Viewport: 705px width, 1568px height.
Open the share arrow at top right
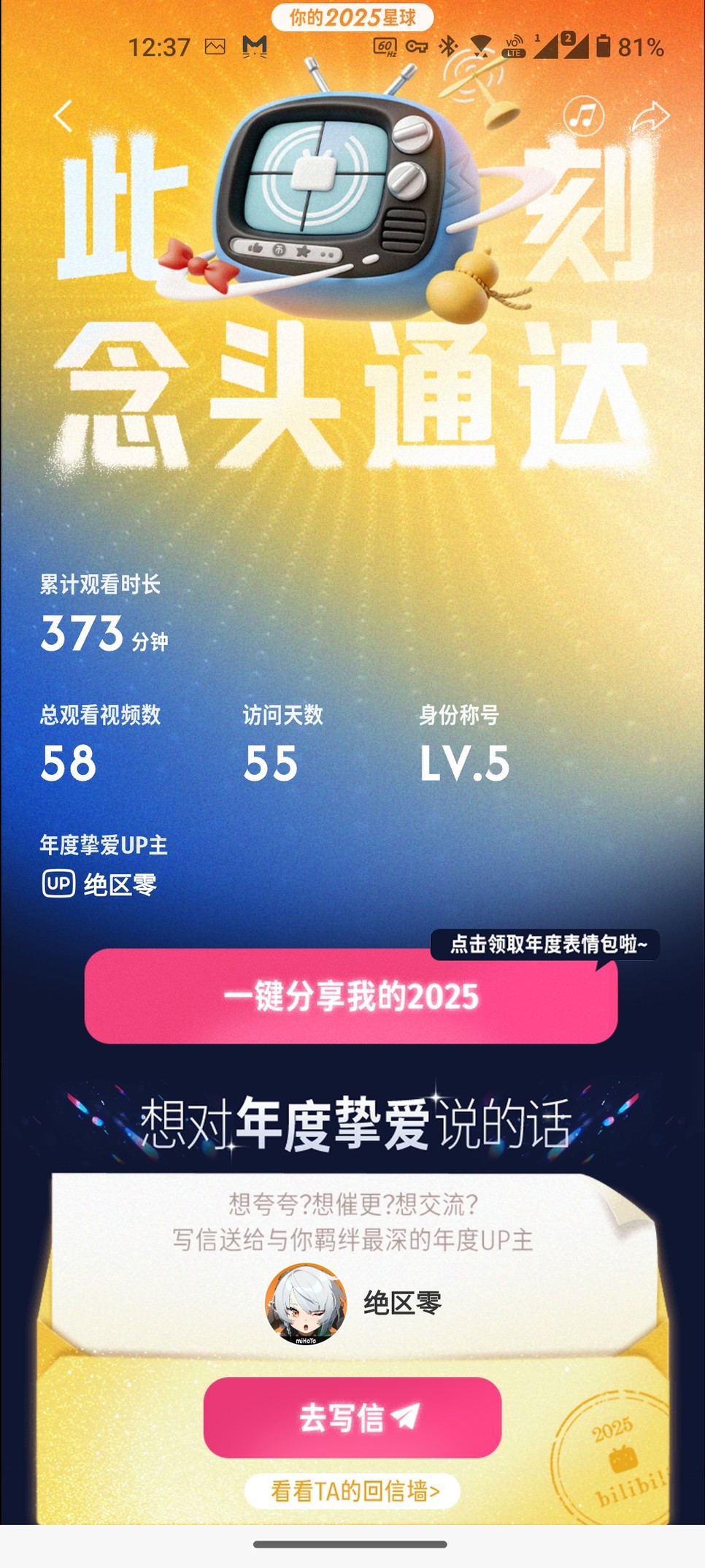tap(651, 116)
